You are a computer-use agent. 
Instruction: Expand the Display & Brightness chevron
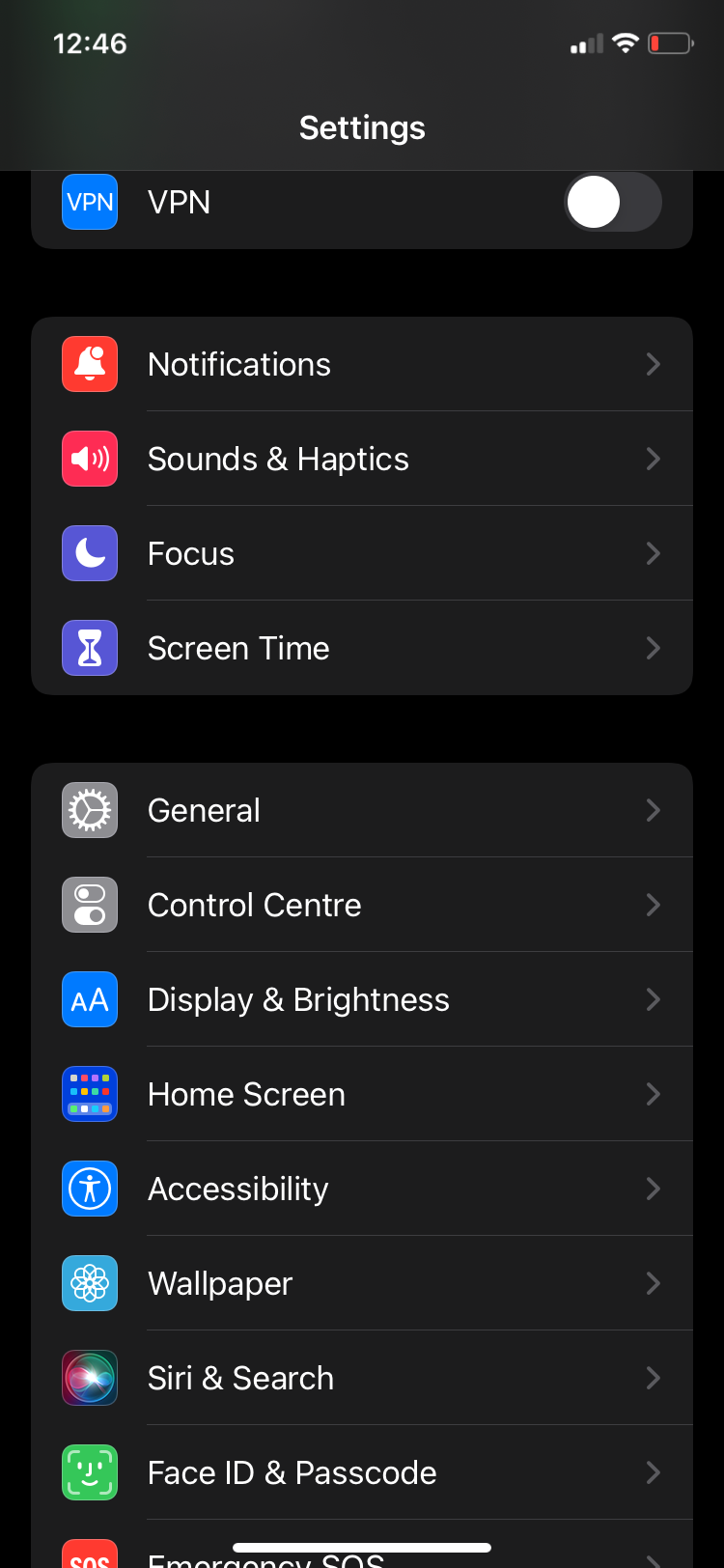click(x=654, y=999)
